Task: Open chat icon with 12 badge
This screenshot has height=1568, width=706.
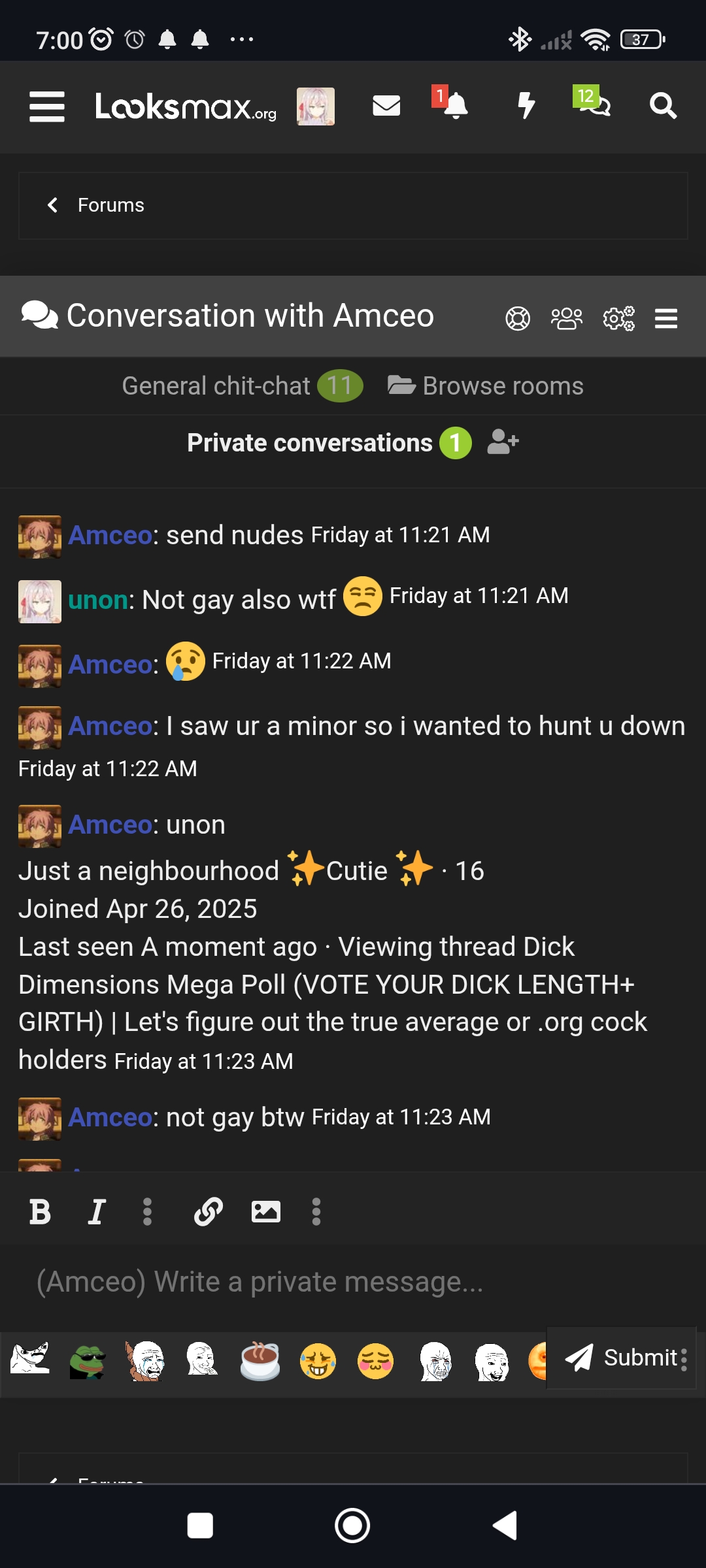Action: pos(594,105)
